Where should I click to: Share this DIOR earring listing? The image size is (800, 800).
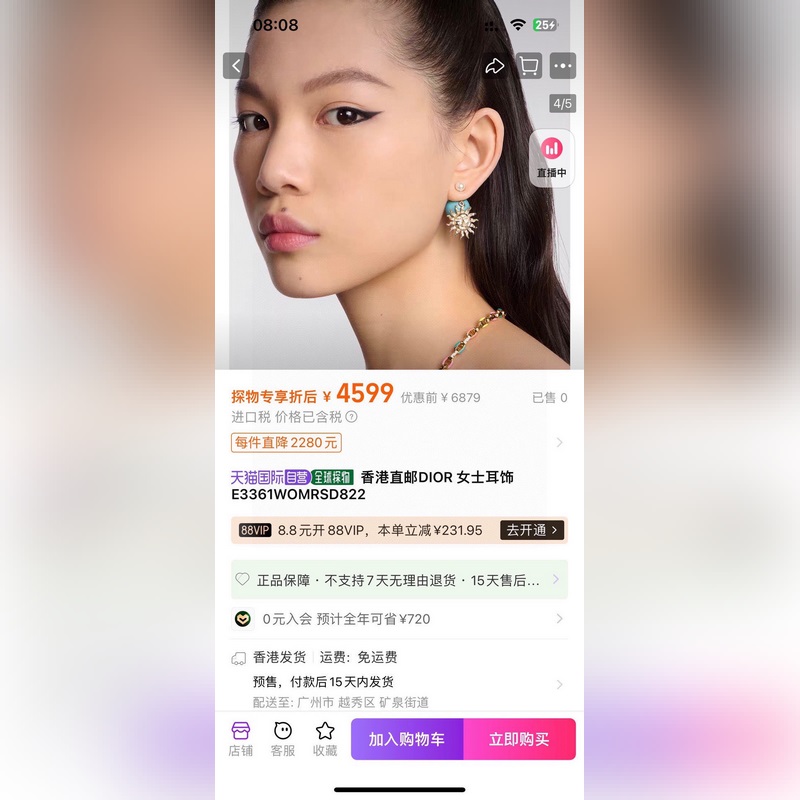coord(494,66)
